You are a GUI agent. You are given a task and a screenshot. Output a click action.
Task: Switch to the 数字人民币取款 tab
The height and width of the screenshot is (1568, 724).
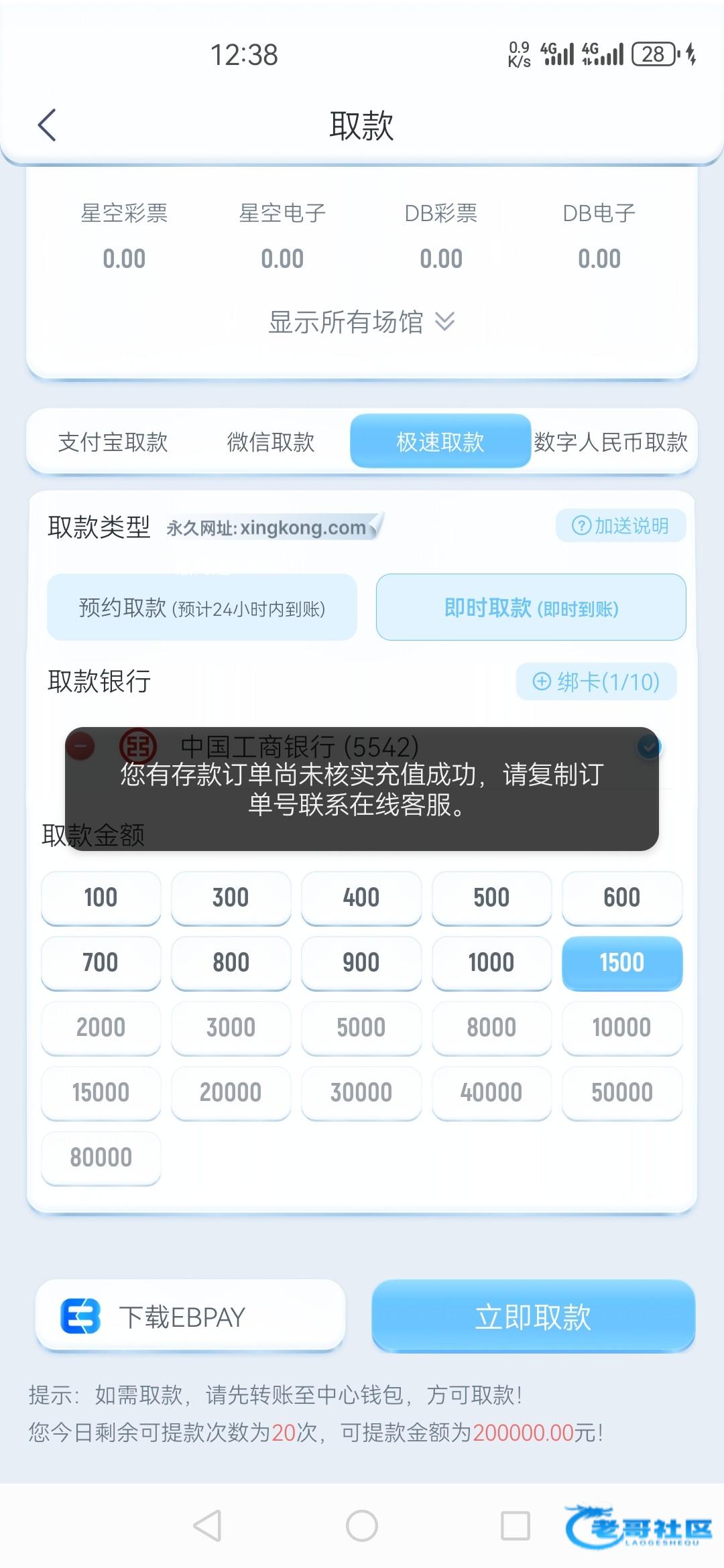(x=611, y=442)
